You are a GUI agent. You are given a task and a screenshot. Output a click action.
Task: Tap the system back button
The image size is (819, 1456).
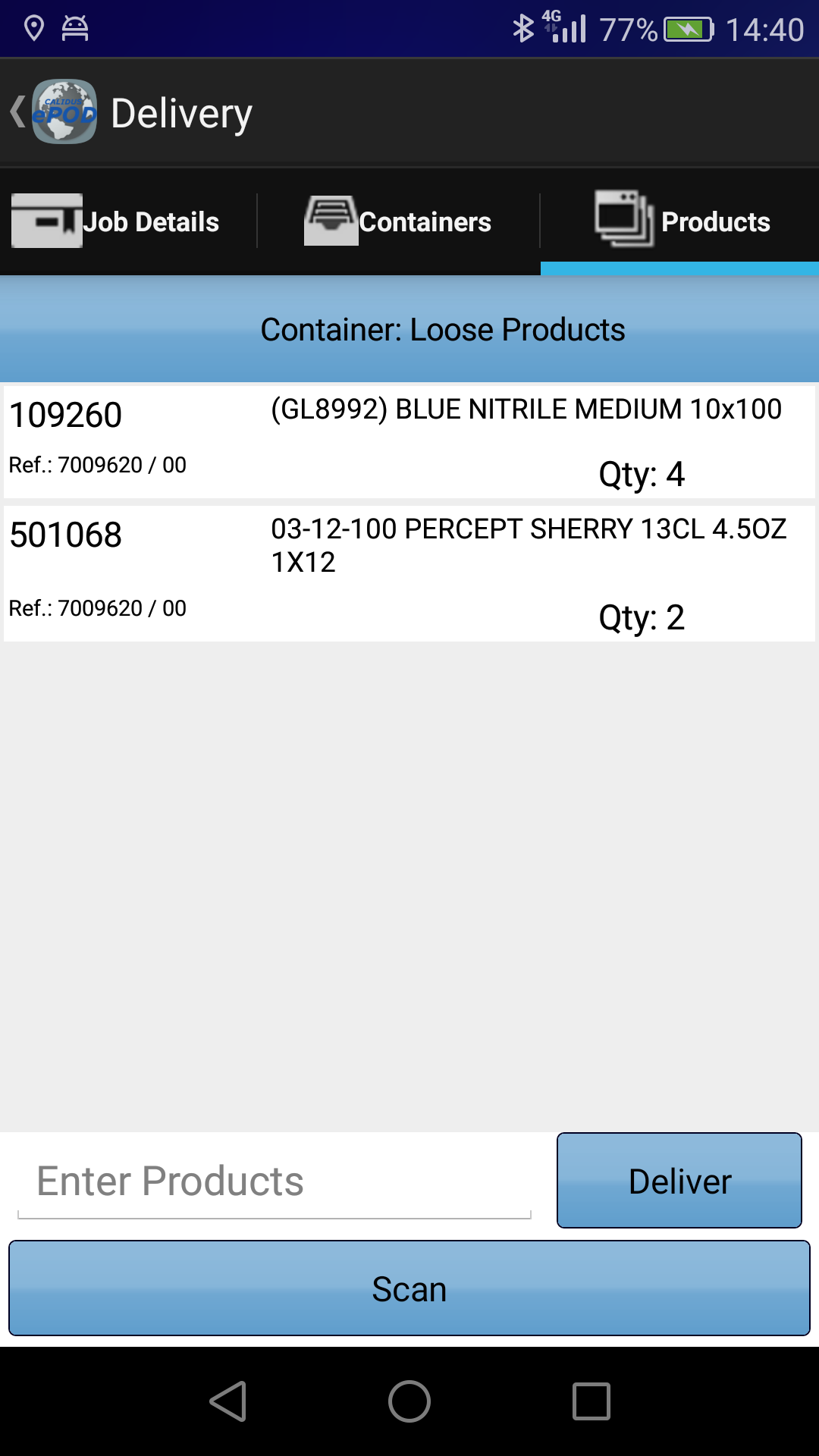tap(227, 1401)
